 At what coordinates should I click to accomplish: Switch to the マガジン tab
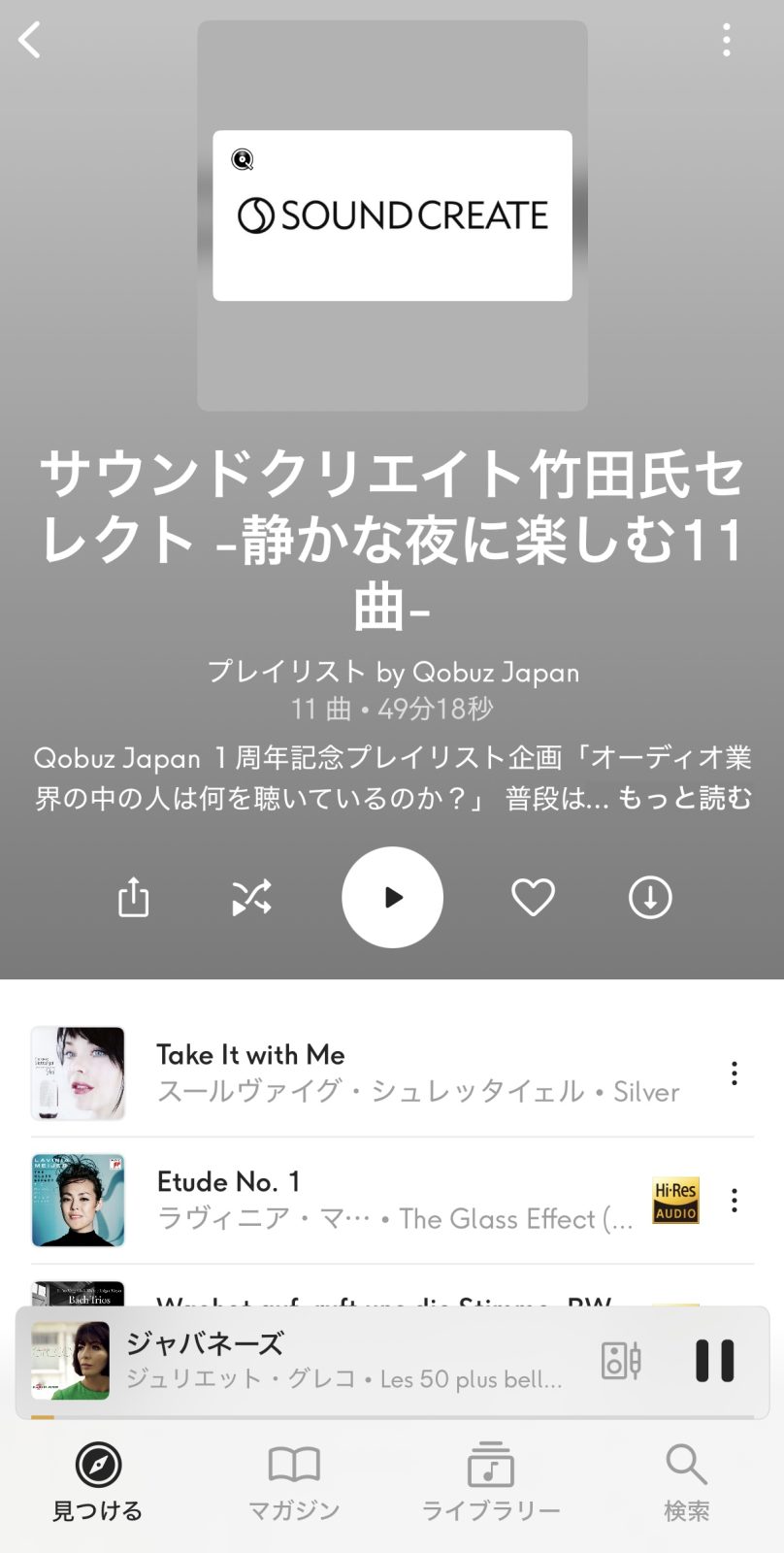[x=294, y=1482]
